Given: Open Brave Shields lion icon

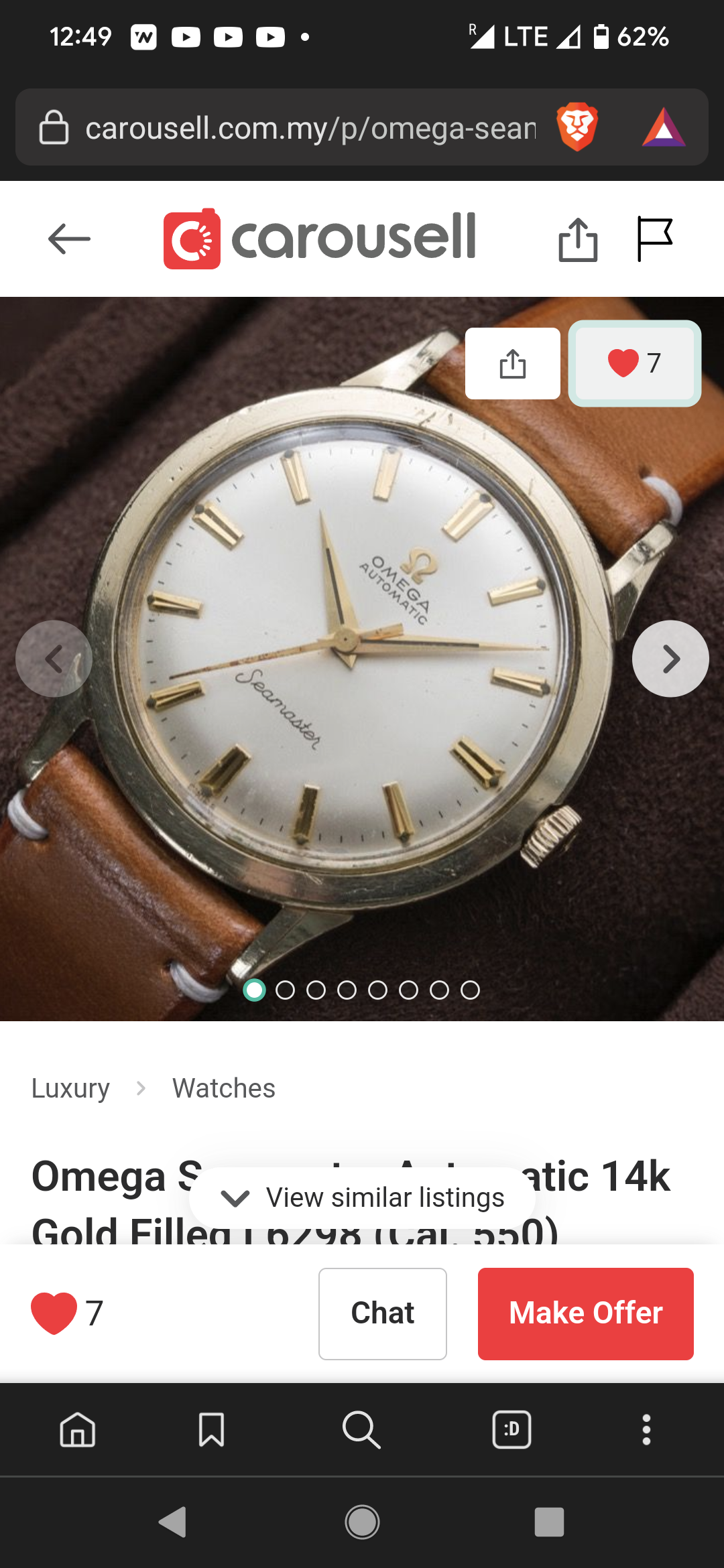Looking at the screenshot, I should (577, 127).
